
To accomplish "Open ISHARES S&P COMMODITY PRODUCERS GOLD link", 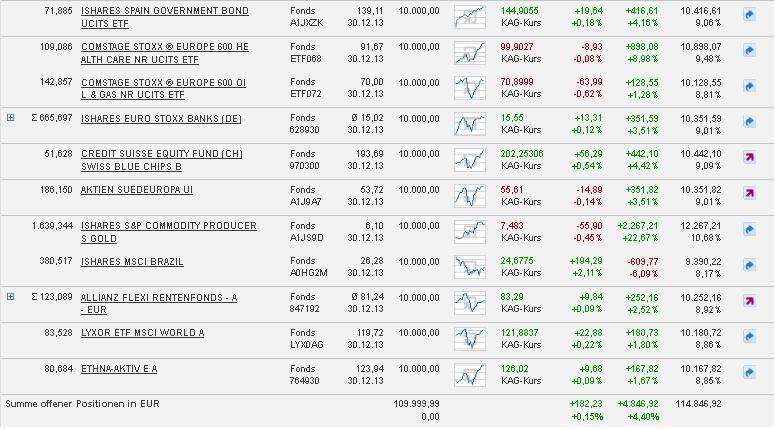I will (x=170, y=226).
